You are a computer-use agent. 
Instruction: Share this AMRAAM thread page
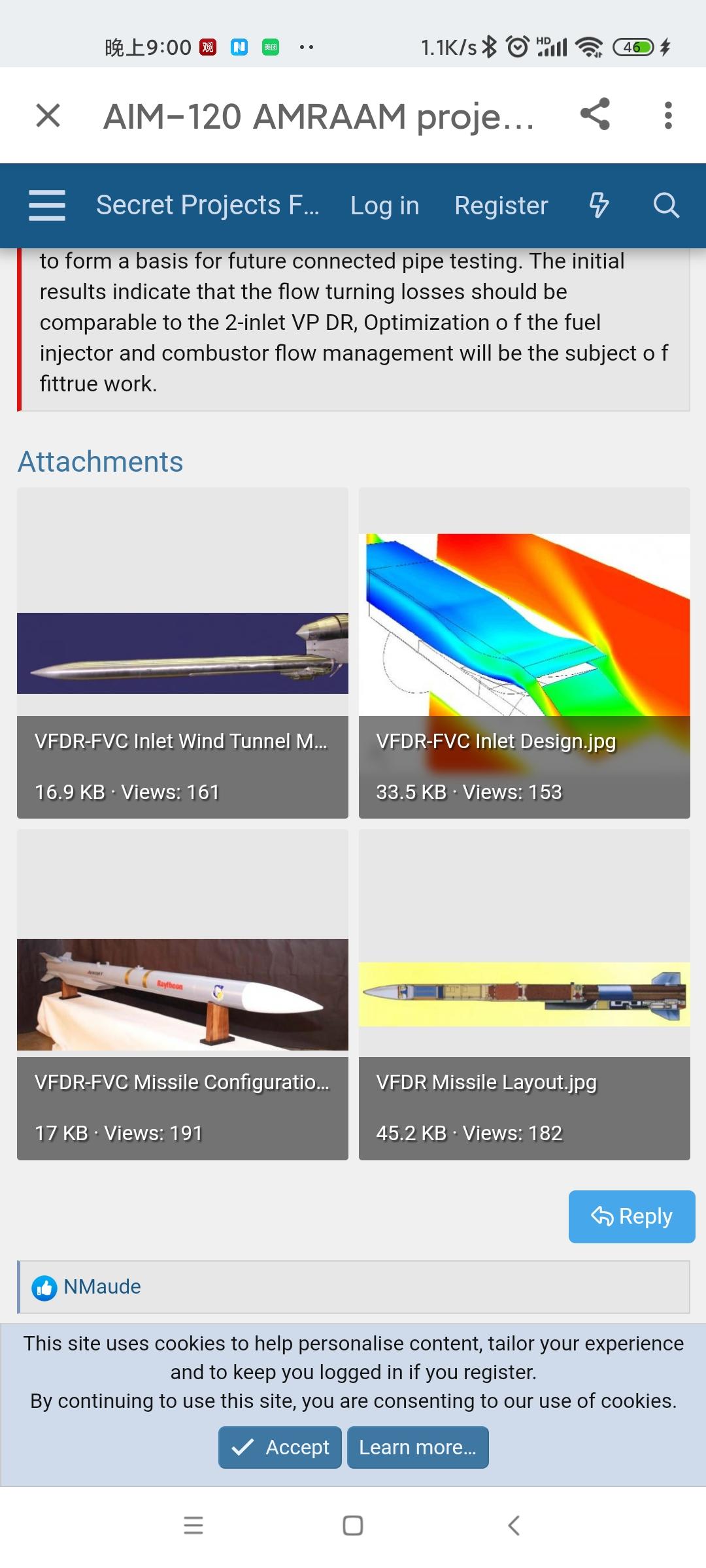click(x=595, y=115)
